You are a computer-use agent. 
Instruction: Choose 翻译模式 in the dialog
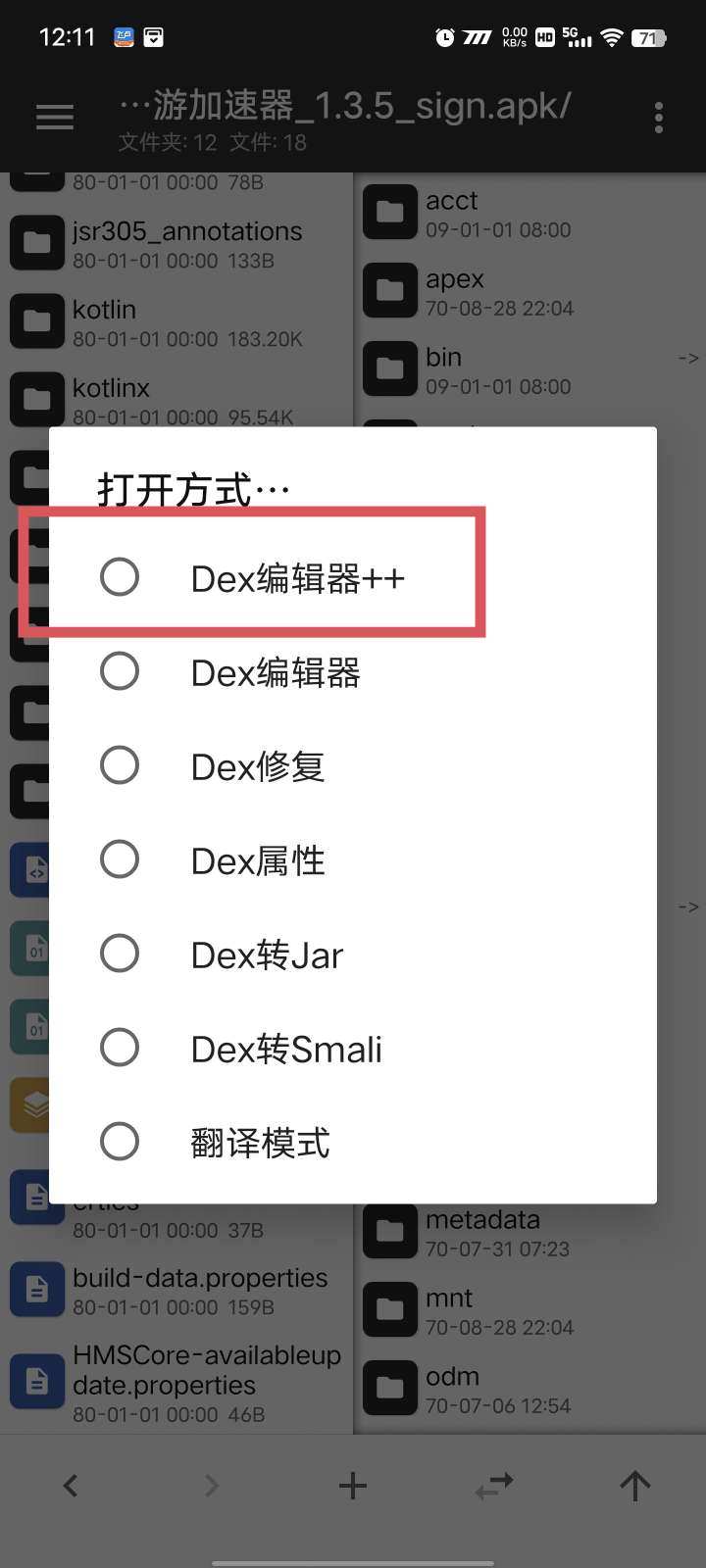[x=353, y=1142]
